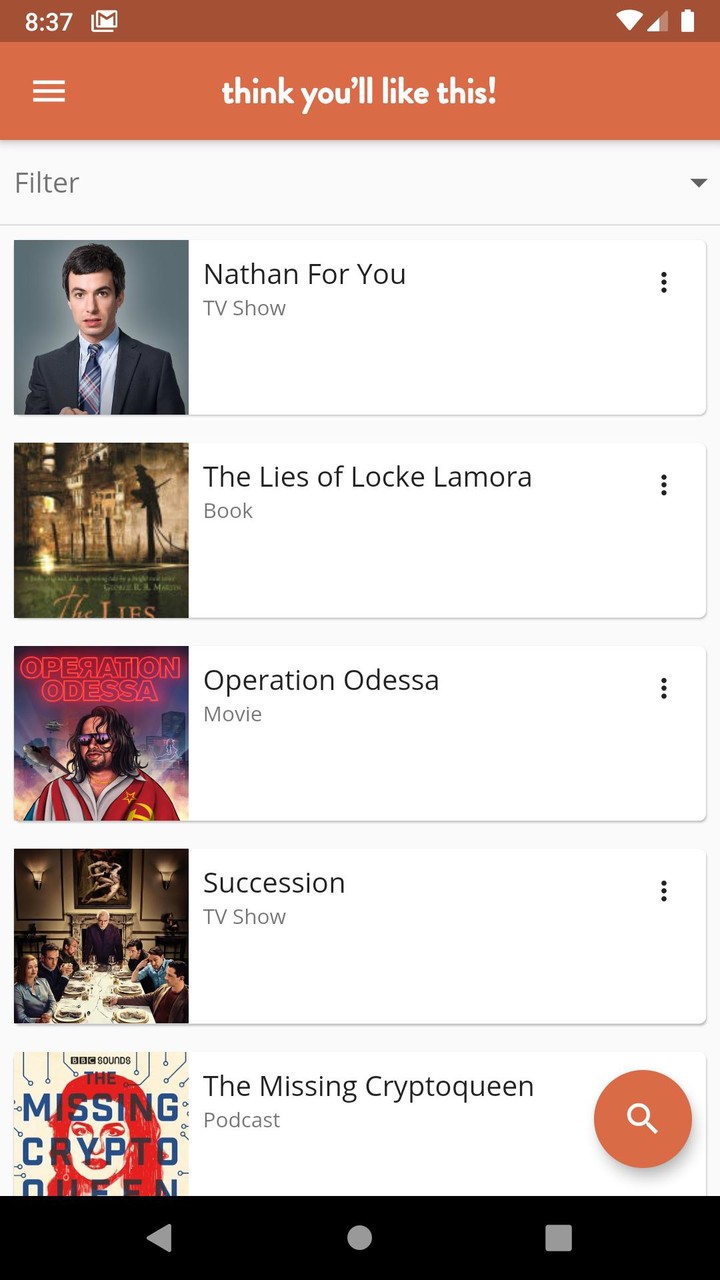Viewport: 720px width, 1280px height.
Task: Tap the floating search button
Action: 642,1119
